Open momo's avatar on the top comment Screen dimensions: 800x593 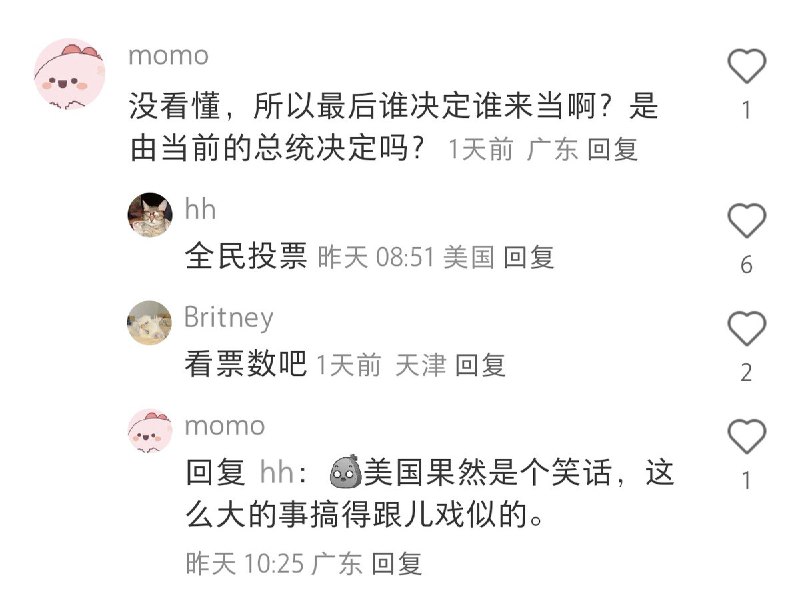pos(69,74)
